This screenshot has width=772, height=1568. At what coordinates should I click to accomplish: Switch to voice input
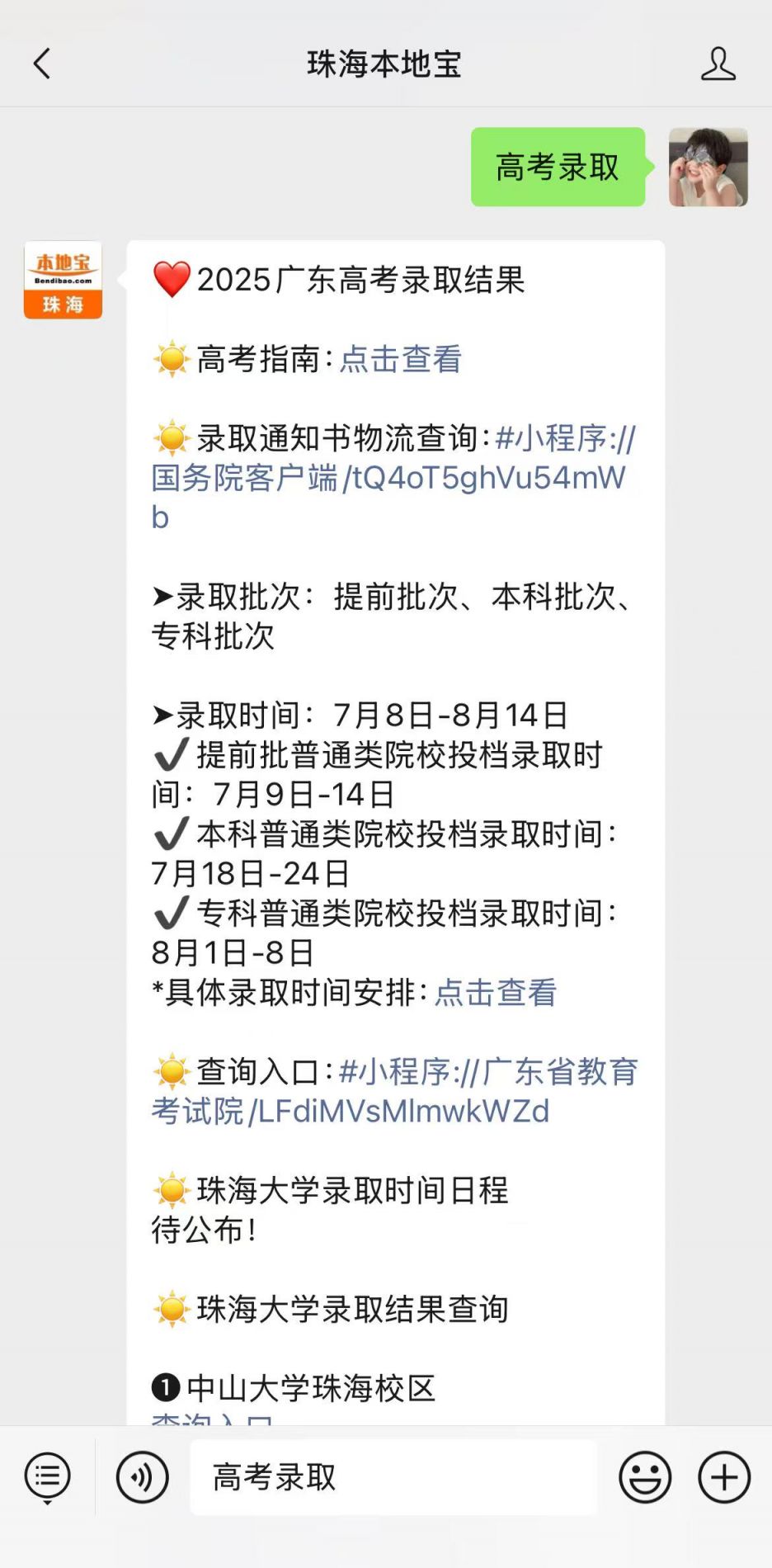(x=142, y=1477)
